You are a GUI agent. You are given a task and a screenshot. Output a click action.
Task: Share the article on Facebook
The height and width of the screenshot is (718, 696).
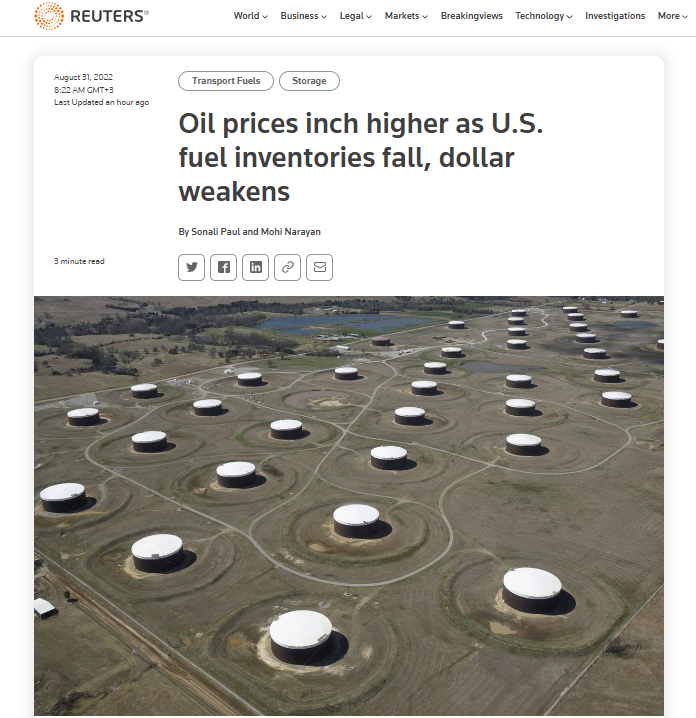(224, 267)
